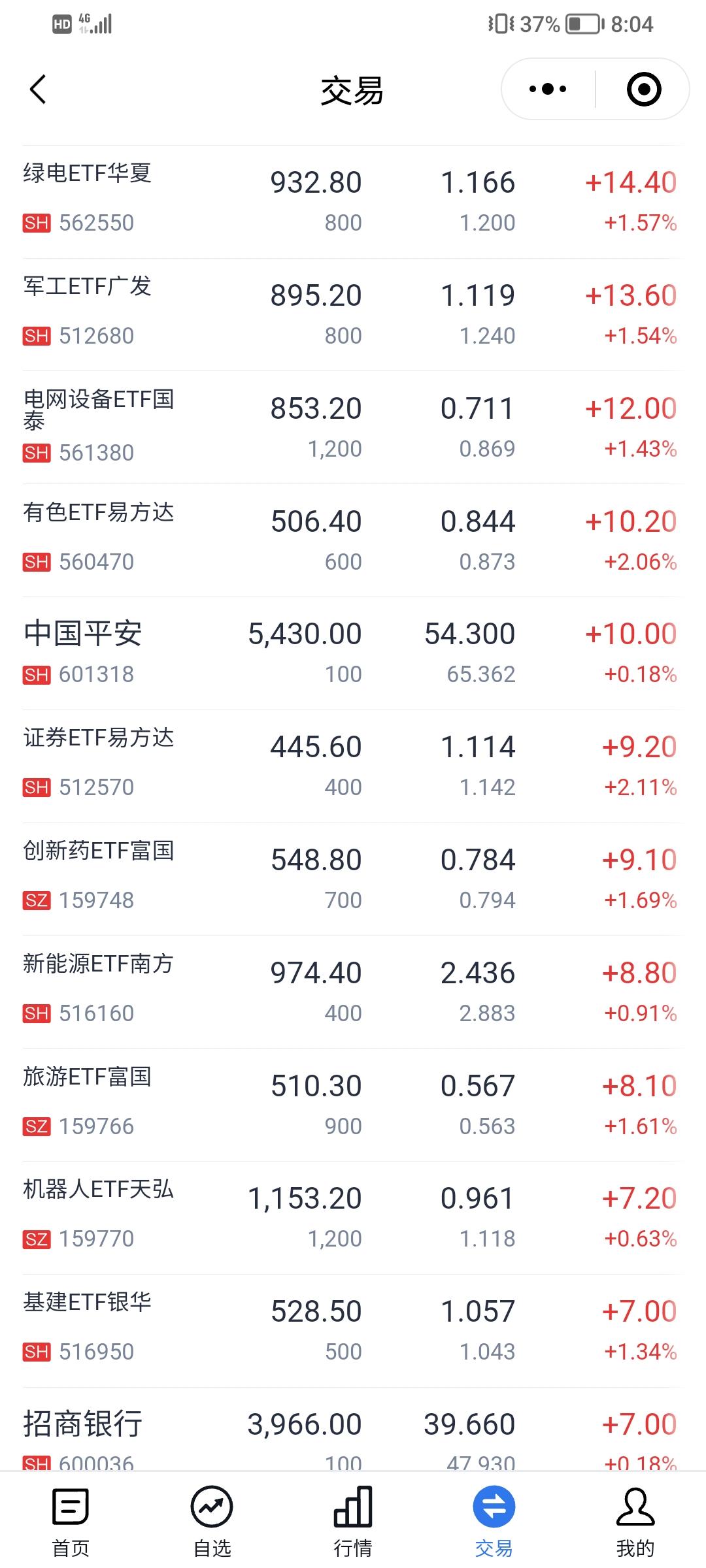Switch to the 首页 tab
The width and height of the screenshot is (706, 1568).
(71, 1522)
